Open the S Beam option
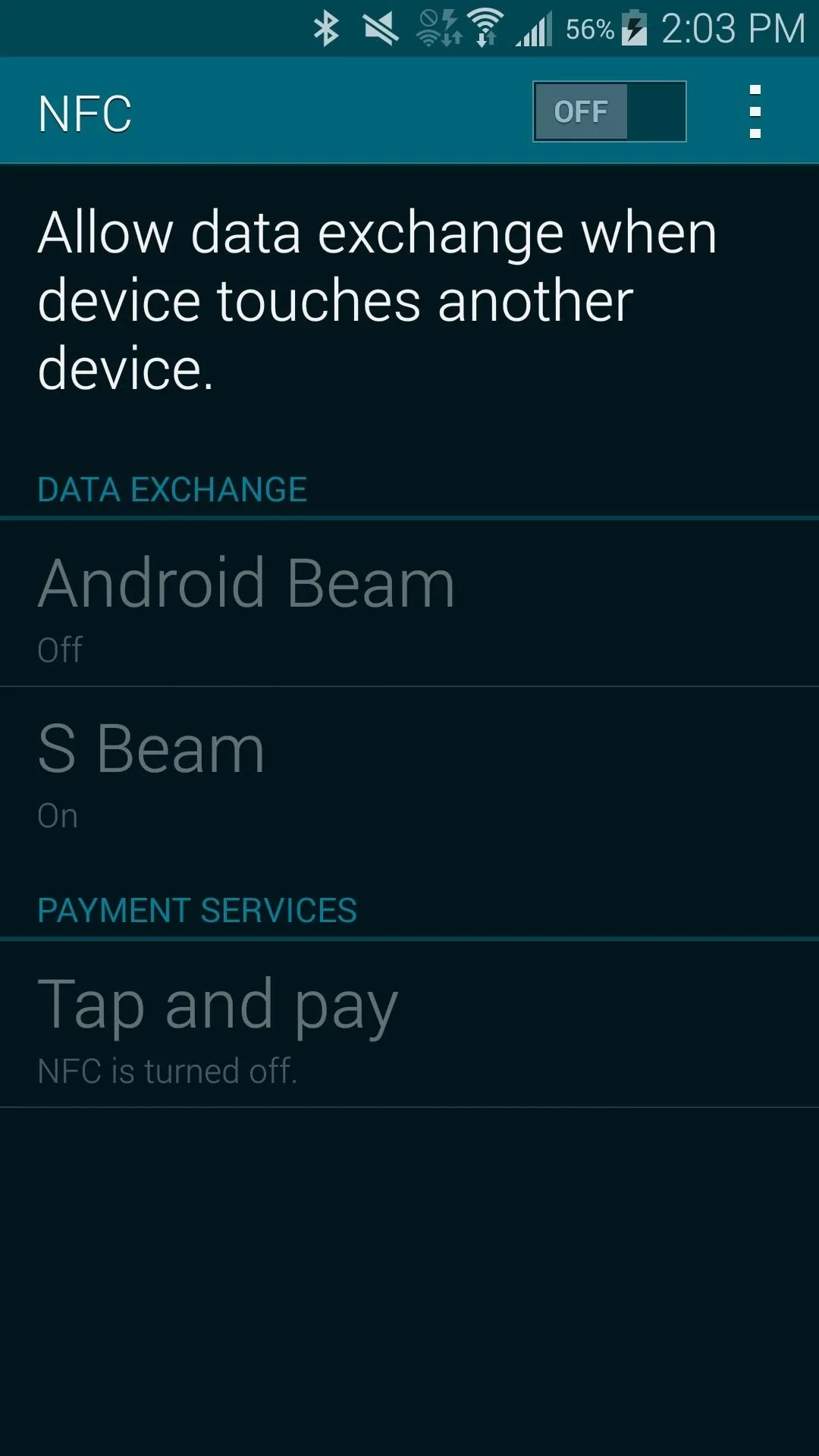819x1456 pixels. pyautogui.click(x=409, y=770)
